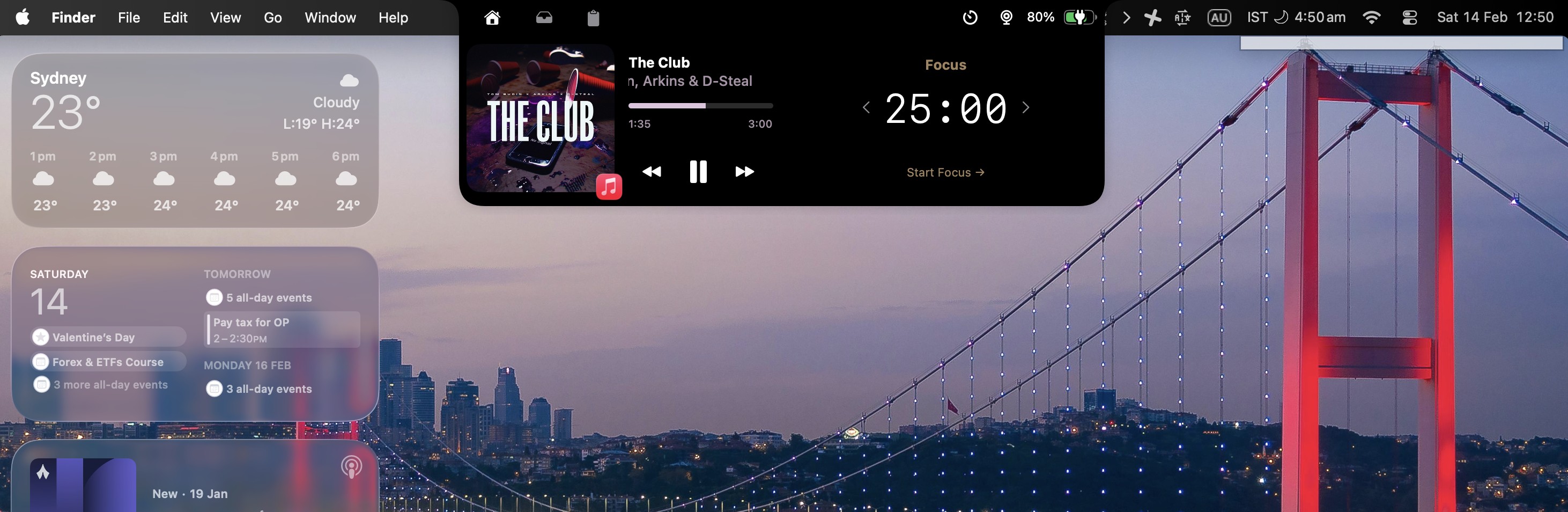Open the Pay tax for OP event
Screen dimensions: 1568x512
(x=283, y=329)
